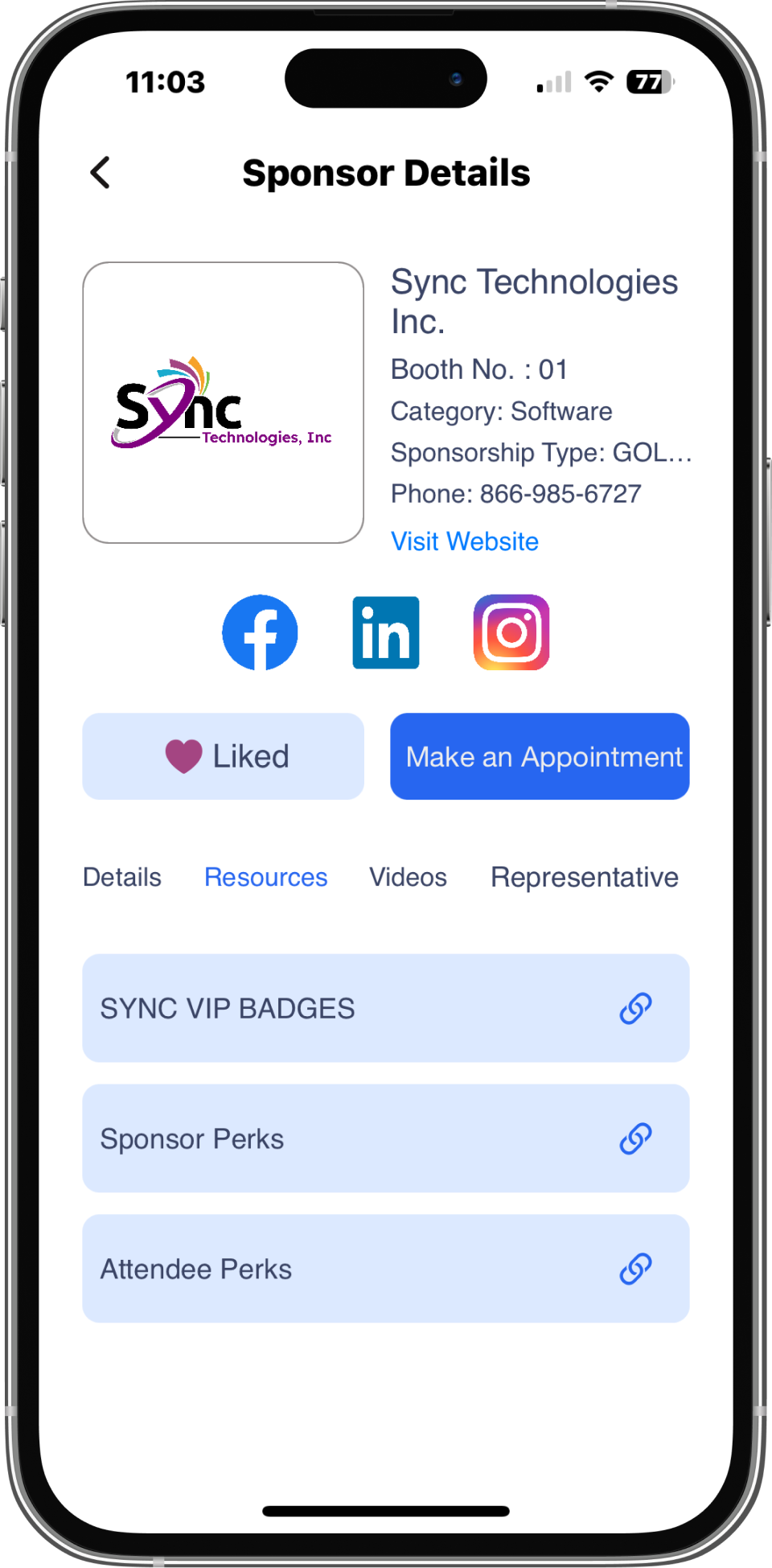Go back from Sponsor Details
772x1568 pixels.
pyautogui.click(x=101, y=173)
